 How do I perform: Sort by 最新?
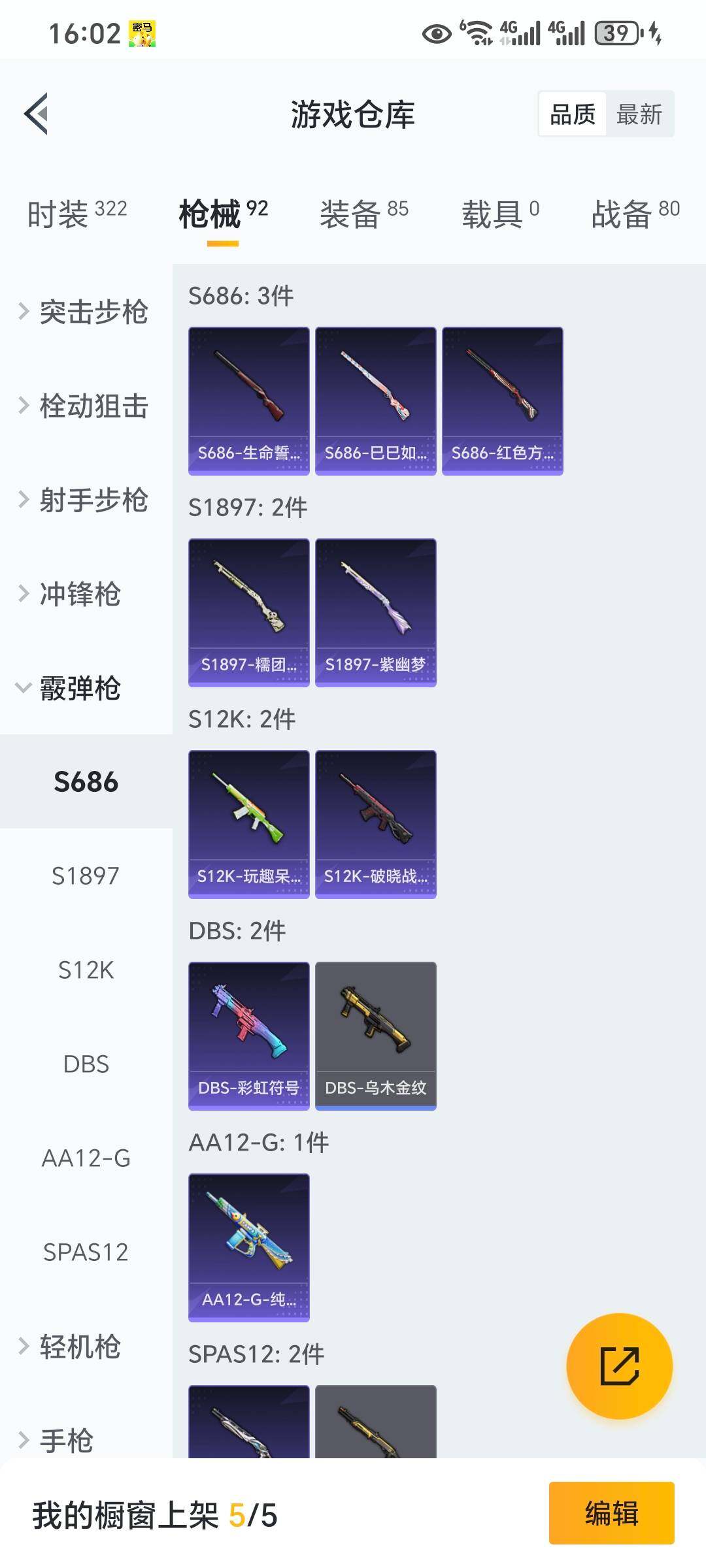coord(639,114)
